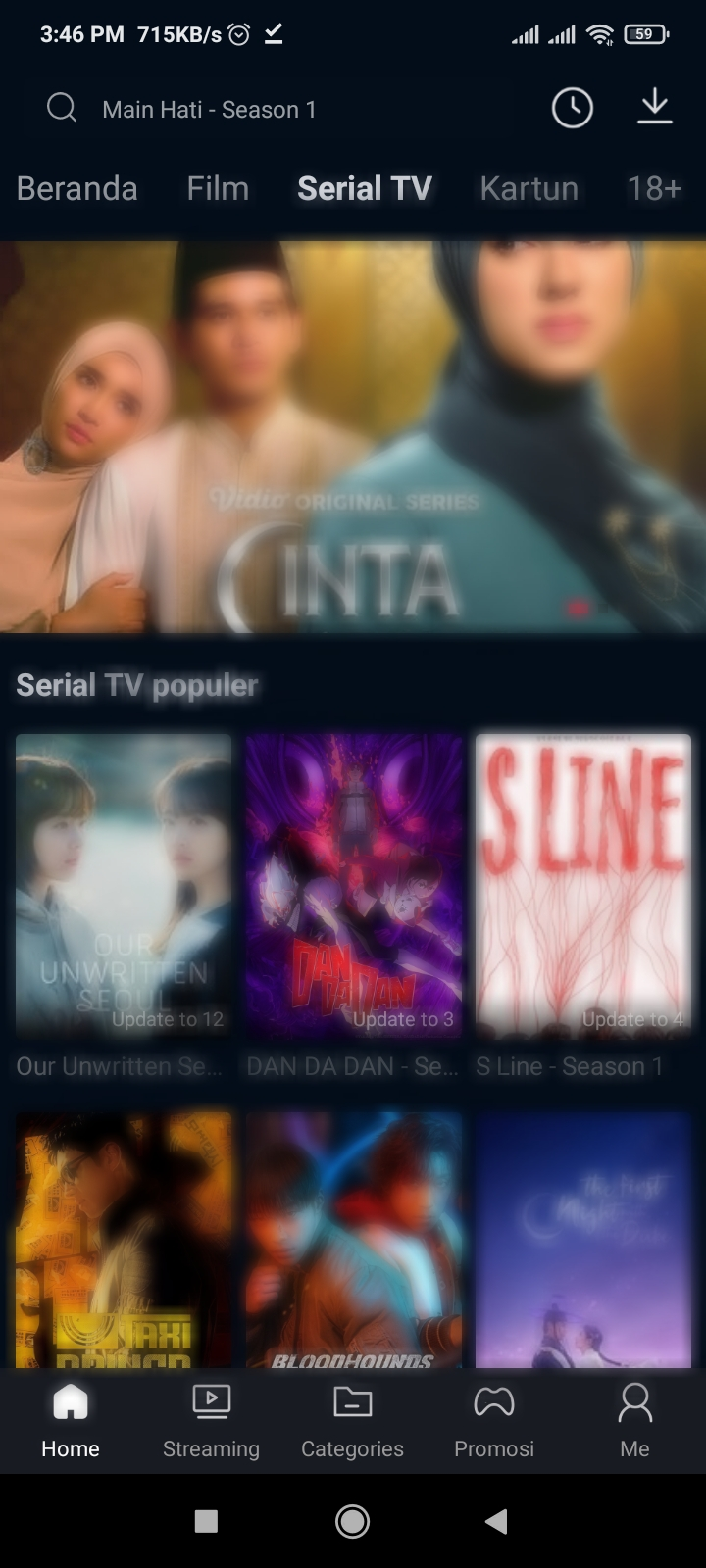The width and height of the screenshot is (706, 1568).
Task: Open the Me profile tab
Action: 634,1421
